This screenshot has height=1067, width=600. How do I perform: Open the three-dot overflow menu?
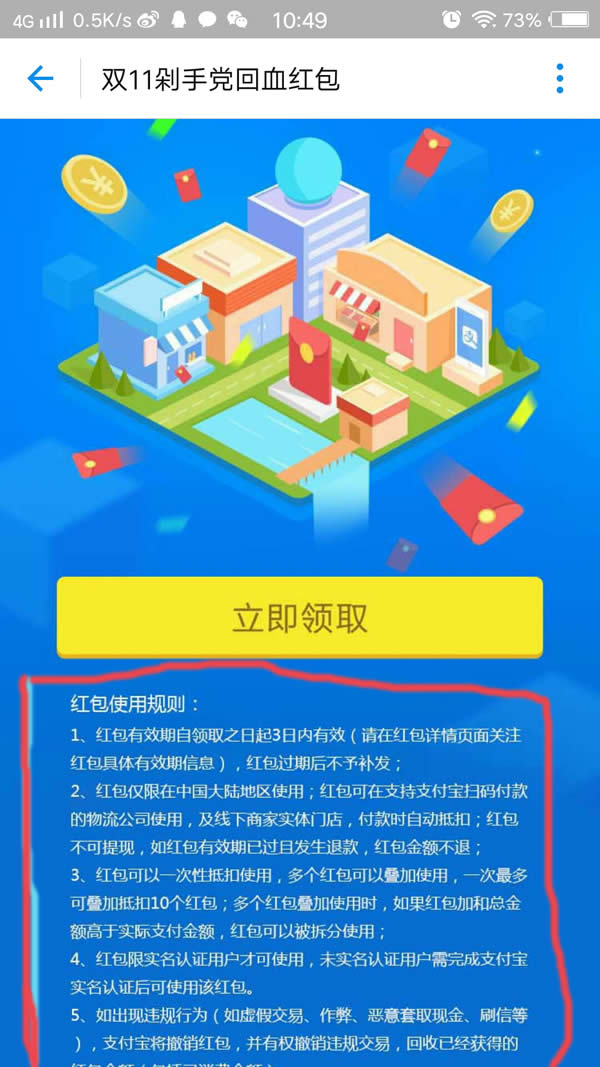[x=560, y=79]
